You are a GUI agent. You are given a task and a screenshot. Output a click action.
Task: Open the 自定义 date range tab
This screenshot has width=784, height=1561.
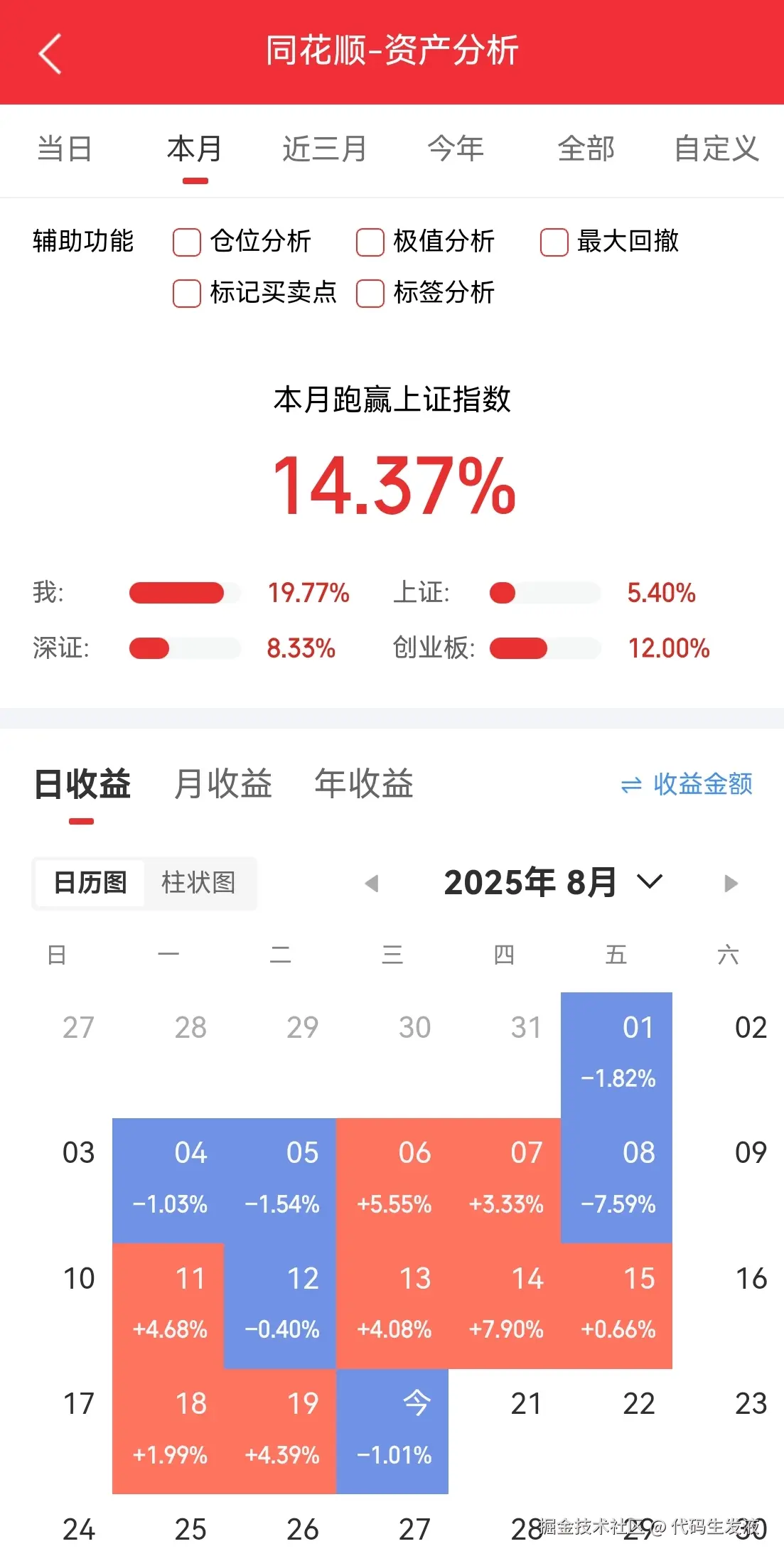click(x=717, y=149)
